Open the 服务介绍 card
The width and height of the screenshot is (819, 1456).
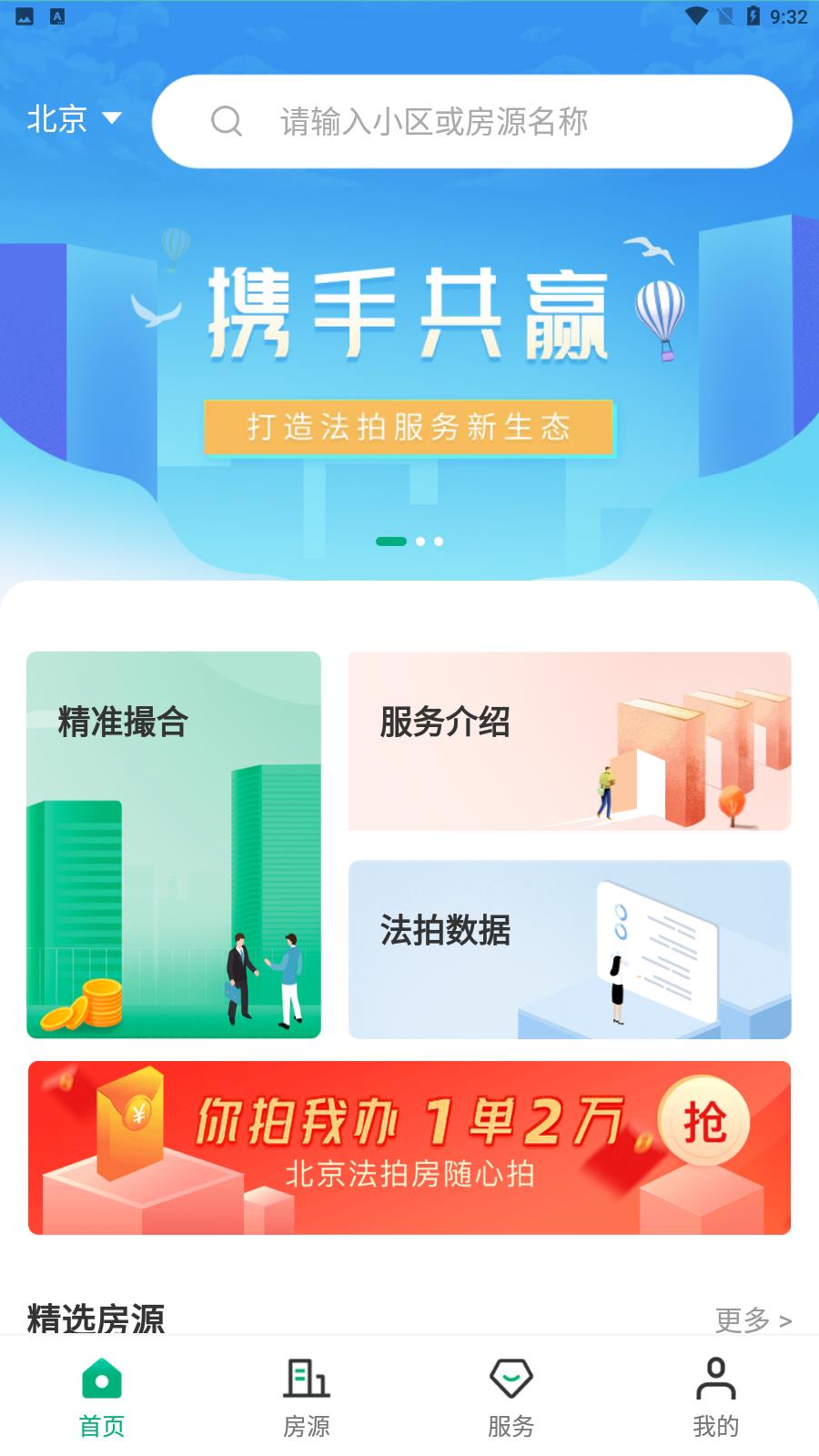[x=570, y=741]
